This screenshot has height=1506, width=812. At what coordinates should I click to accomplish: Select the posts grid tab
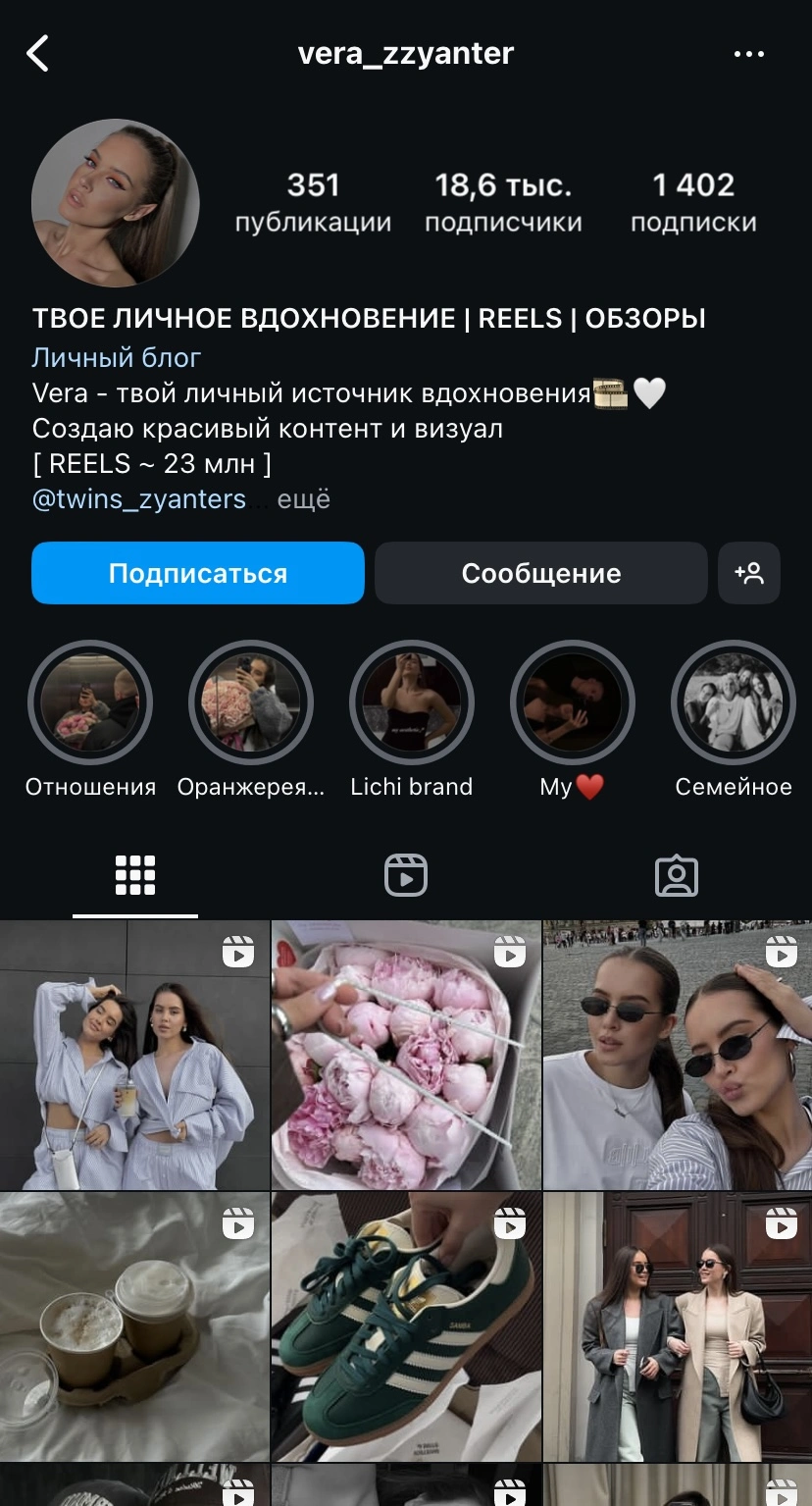(x=135, y=875)
